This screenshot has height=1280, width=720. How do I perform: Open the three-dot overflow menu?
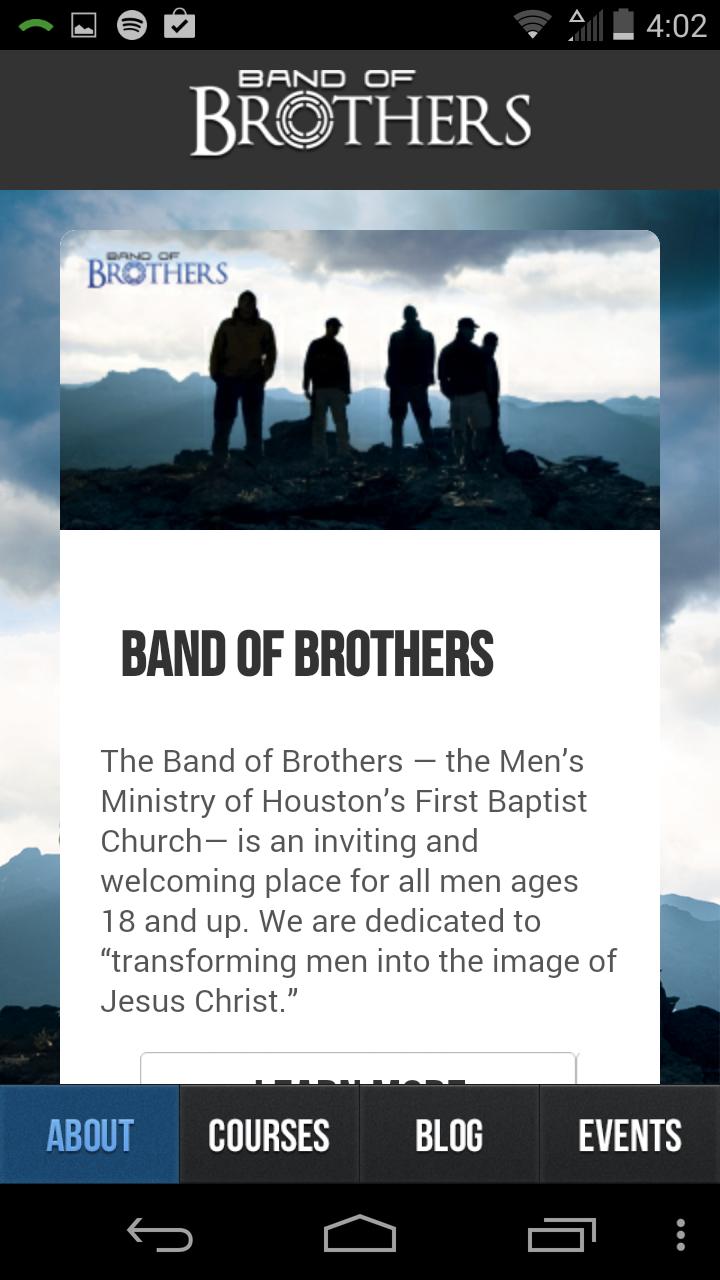coord(683,1236)
